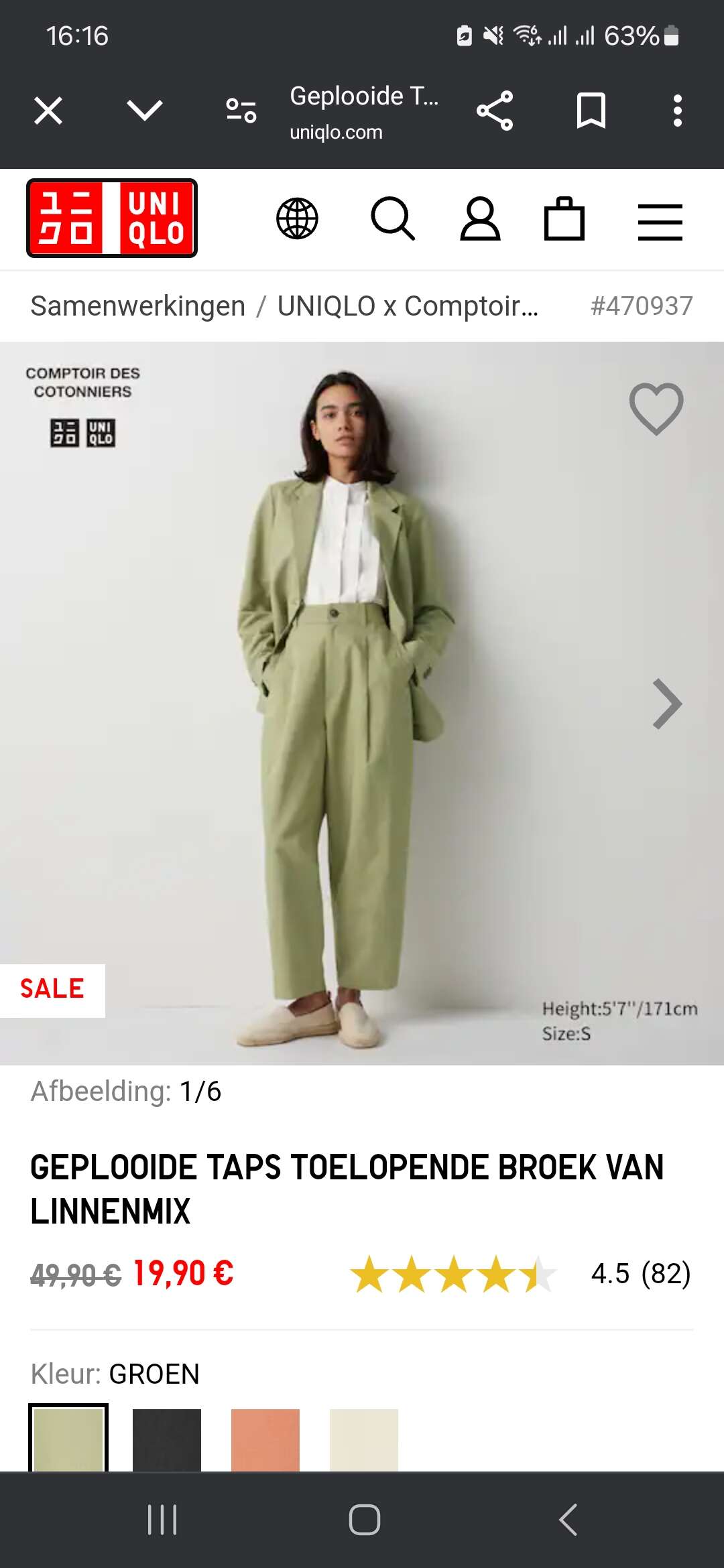The width and height of the screenshot is (724, 1568).
Task: Go to the Samenwerkingen breadcrumb
Action: [138, 306]
